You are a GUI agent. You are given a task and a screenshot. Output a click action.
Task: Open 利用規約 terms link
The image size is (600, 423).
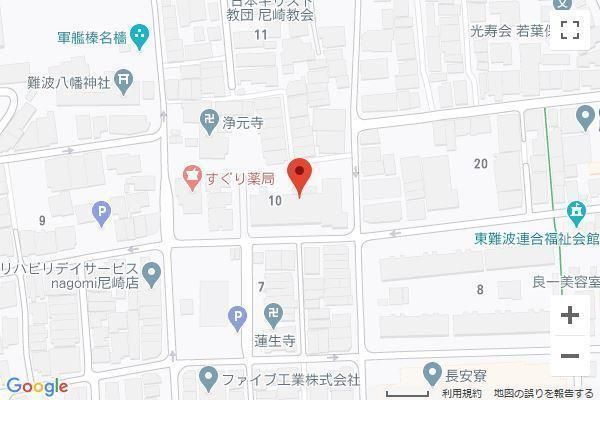[x=462, y=394]
